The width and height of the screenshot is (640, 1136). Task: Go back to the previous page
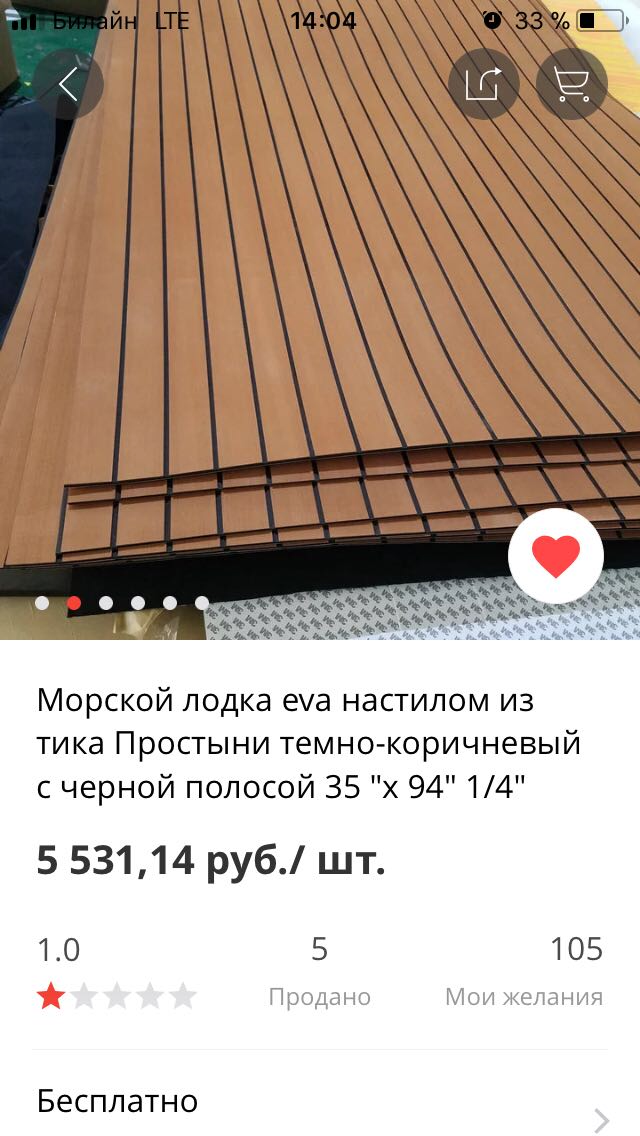click(x=68, y=86)
